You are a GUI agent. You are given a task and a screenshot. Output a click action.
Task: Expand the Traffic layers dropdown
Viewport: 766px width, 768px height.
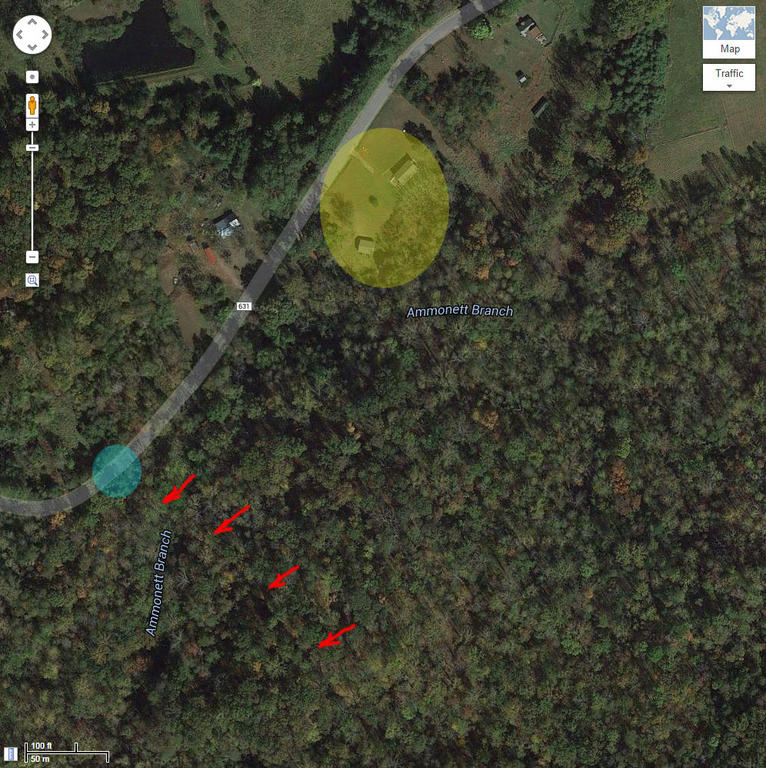coord(729,77)
